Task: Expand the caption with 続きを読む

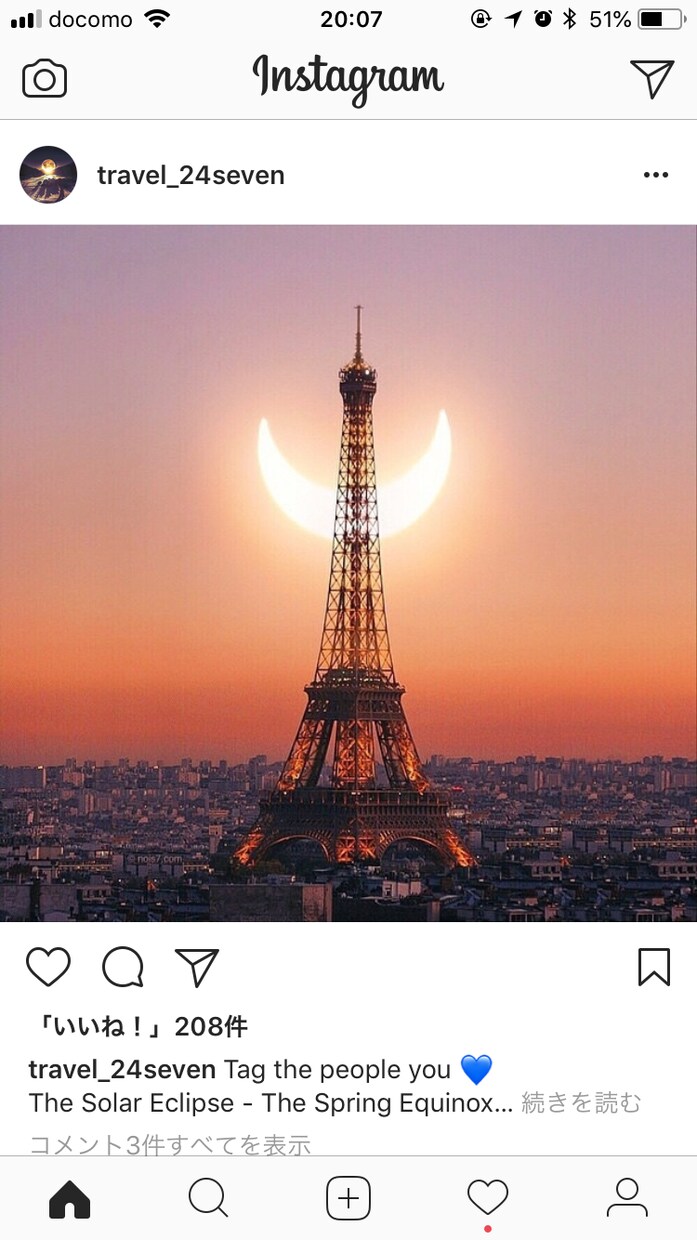Action: [x=581, y=1103]
